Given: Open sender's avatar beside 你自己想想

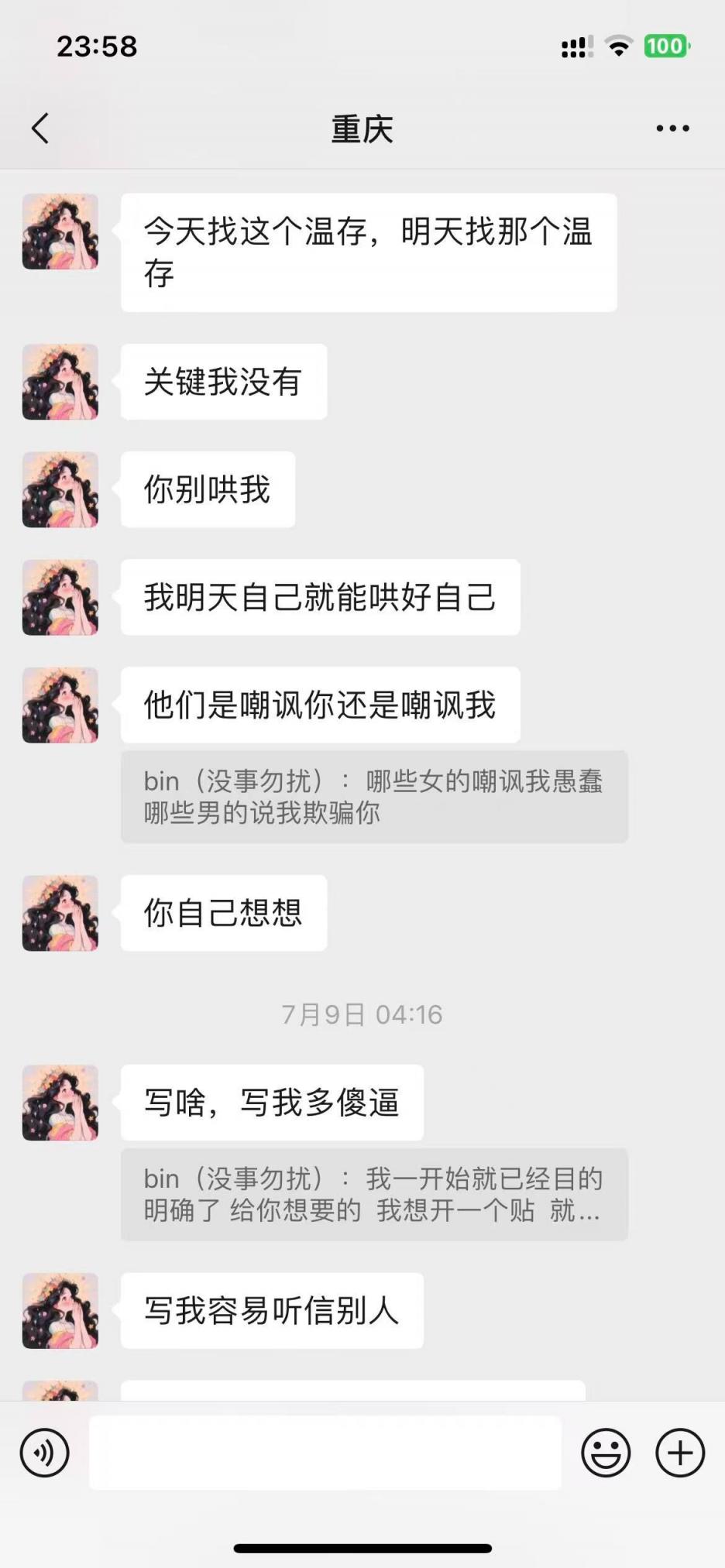Looking at the screenshot, I should (60, 913).
